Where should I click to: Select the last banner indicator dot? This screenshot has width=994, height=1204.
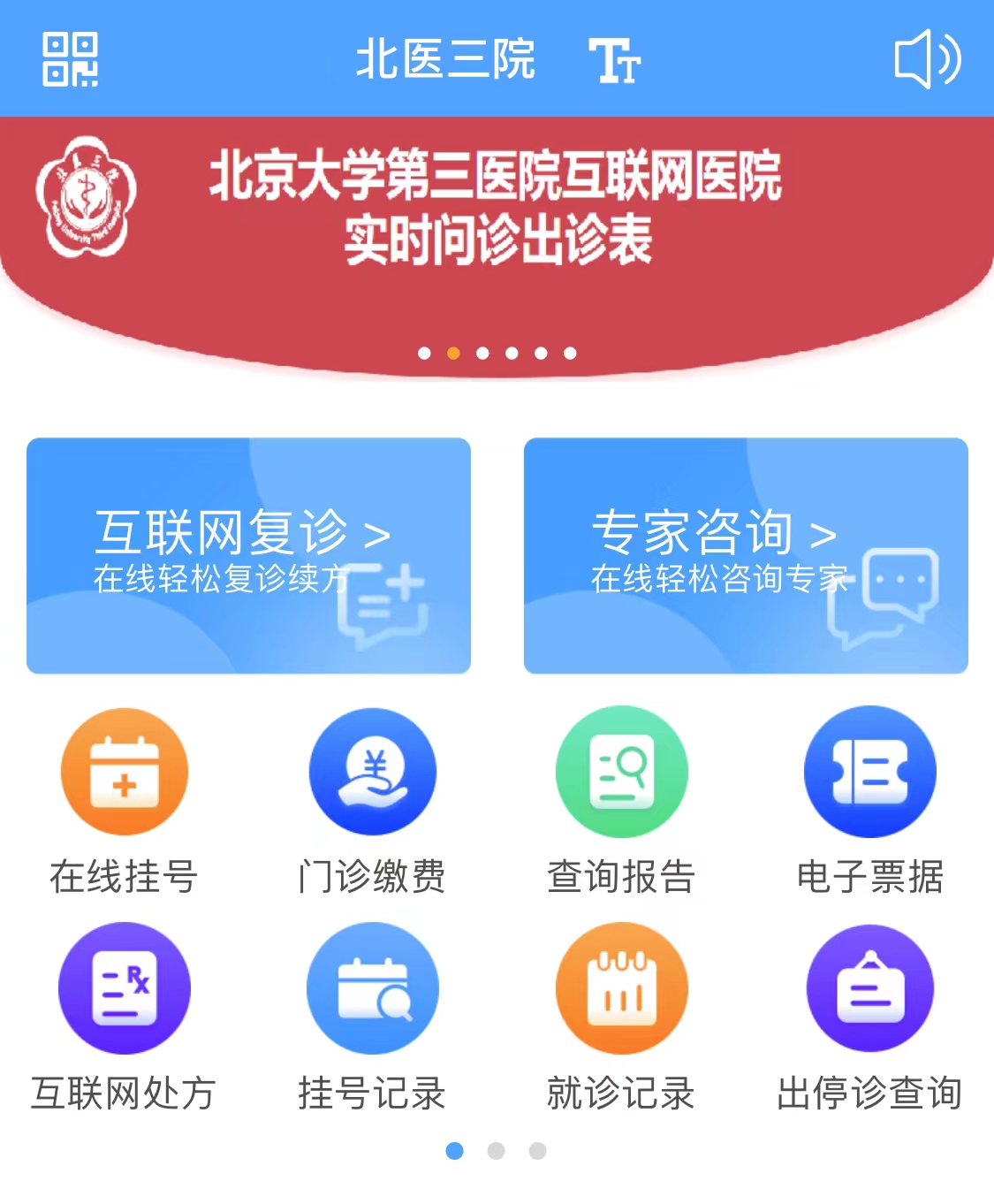[x=570, y=353]
